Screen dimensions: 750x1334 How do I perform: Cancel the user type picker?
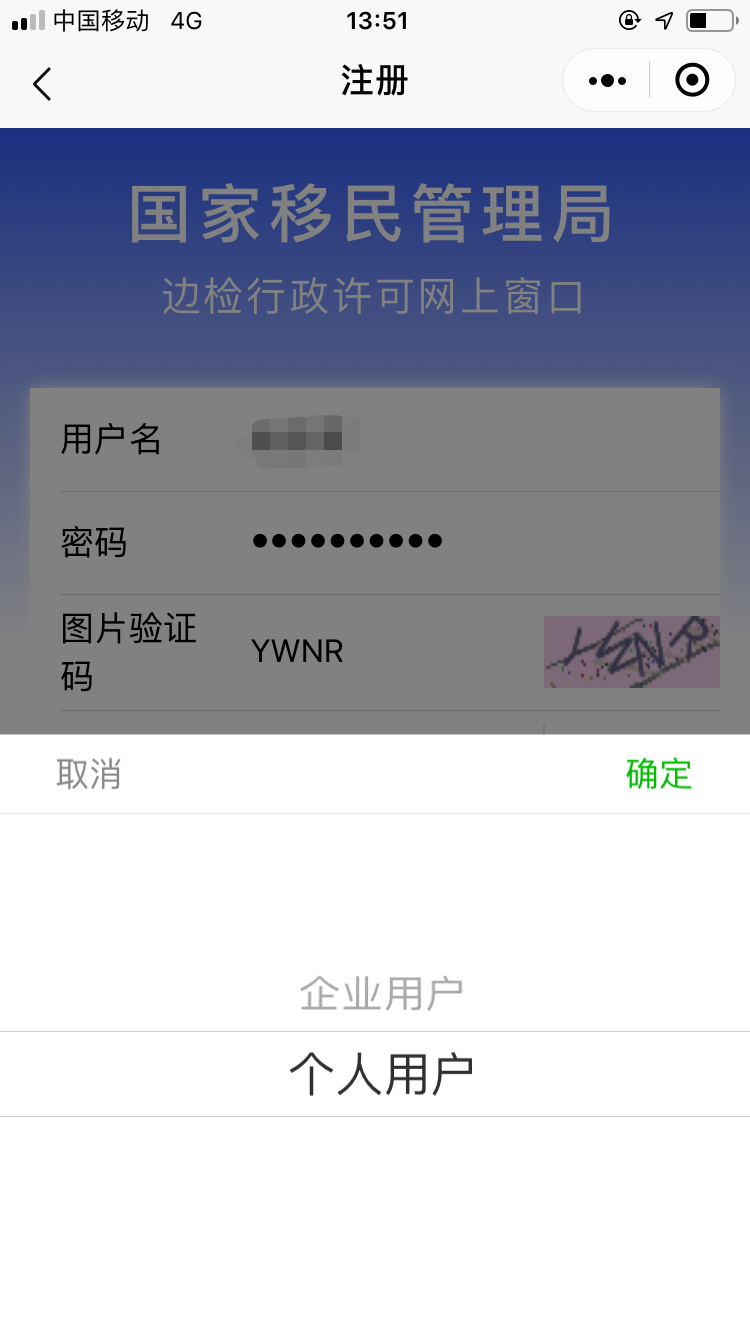[89, 774]
